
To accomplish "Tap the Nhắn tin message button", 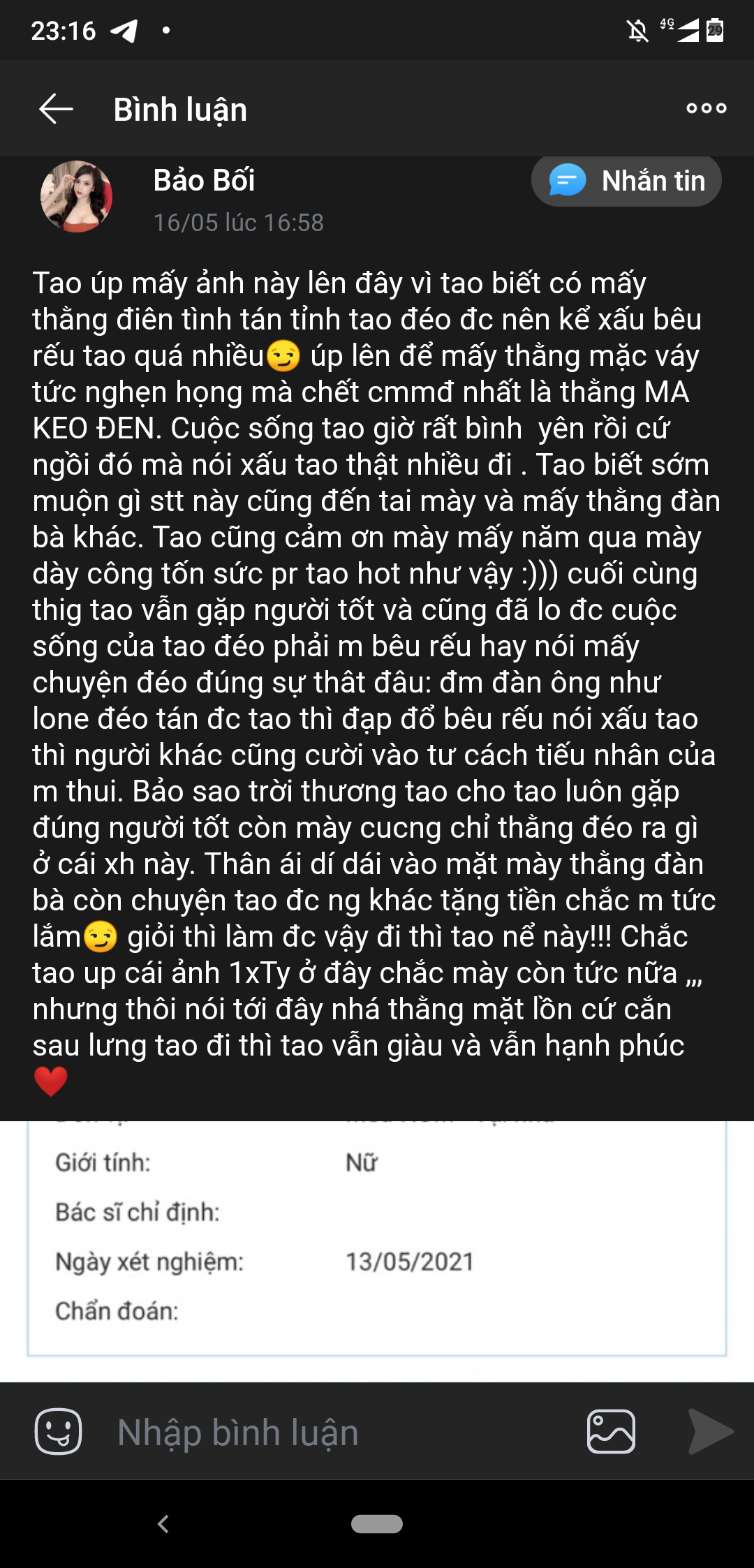I will click(626, 182).
